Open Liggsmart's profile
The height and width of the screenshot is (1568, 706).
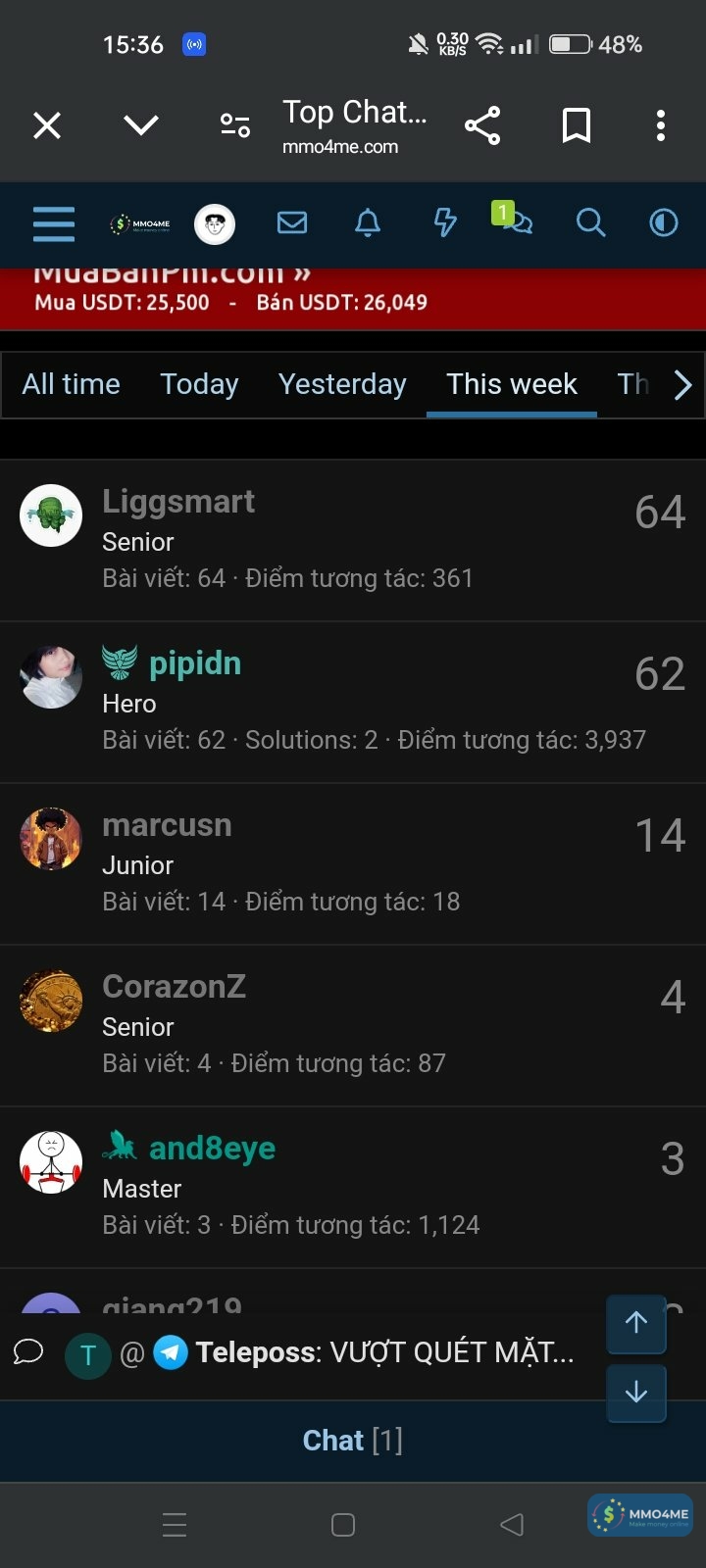coord(178,502)
